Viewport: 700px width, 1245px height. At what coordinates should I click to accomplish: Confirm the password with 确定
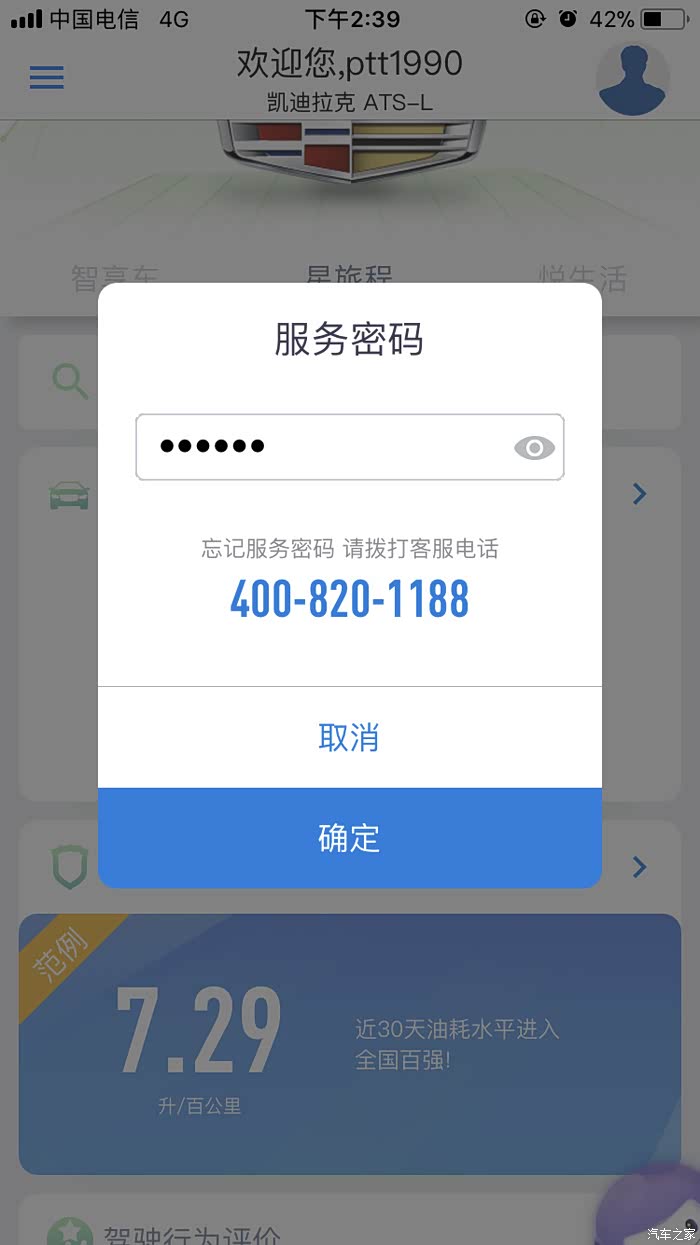pyautogui.click(x=349, y=838)
